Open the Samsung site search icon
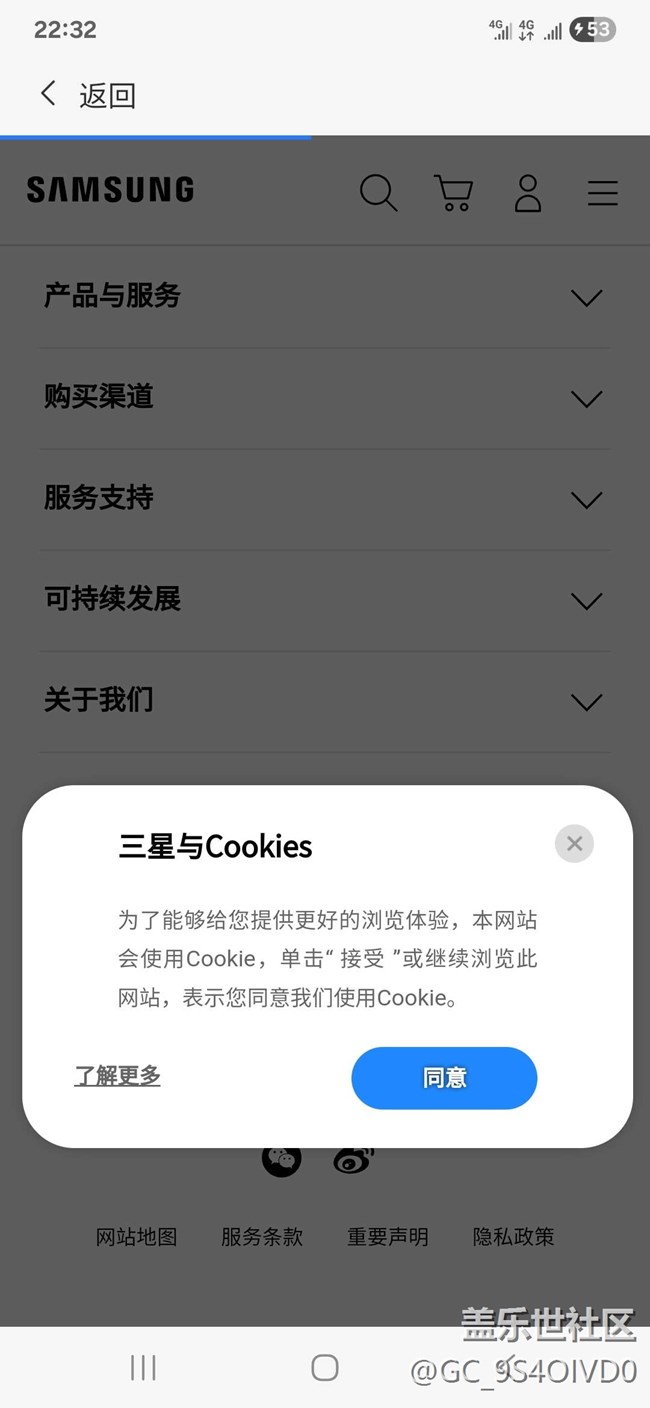The image size is (650, 1408). click(378, 192)
